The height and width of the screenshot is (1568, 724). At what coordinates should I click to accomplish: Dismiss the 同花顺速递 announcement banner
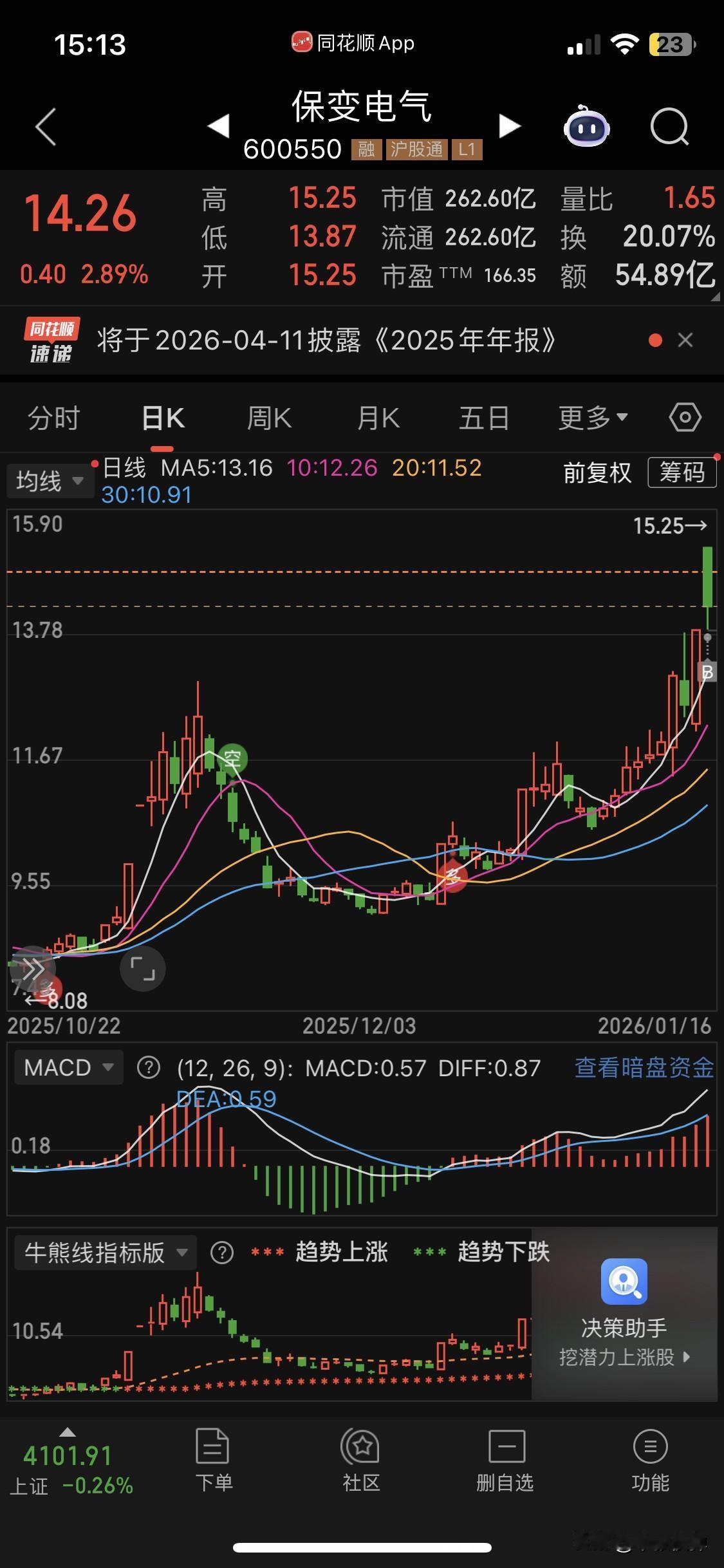[685, 340]
